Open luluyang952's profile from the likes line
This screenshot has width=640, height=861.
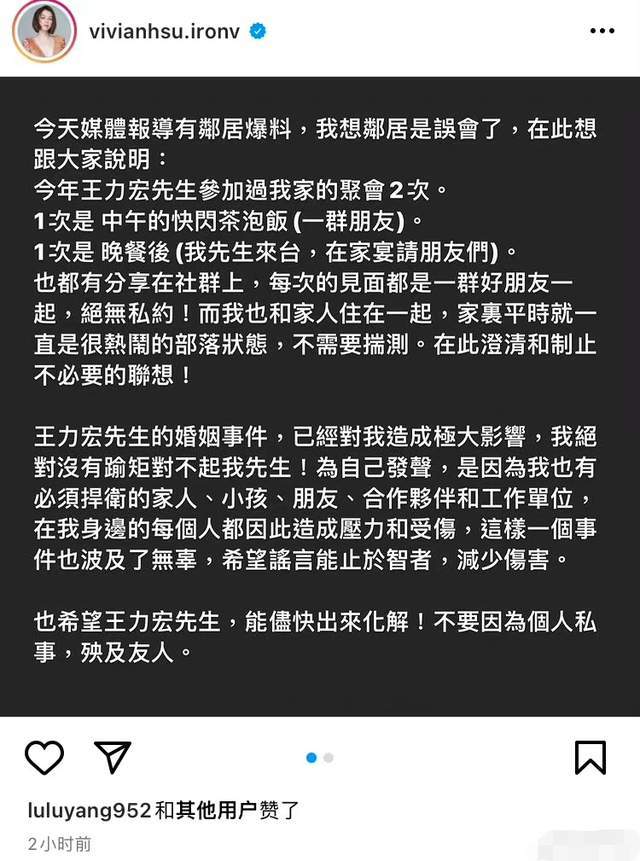[89, 810]
